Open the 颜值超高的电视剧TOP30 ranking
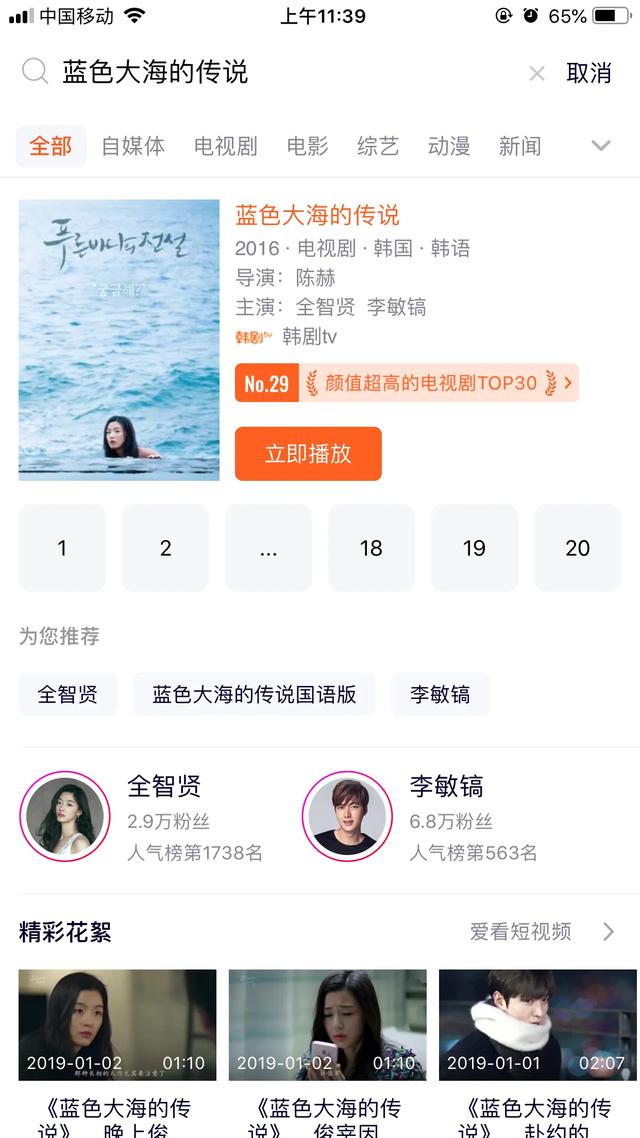The height and width of the screenshot is (1138, 640). click(x=407, y=383)
